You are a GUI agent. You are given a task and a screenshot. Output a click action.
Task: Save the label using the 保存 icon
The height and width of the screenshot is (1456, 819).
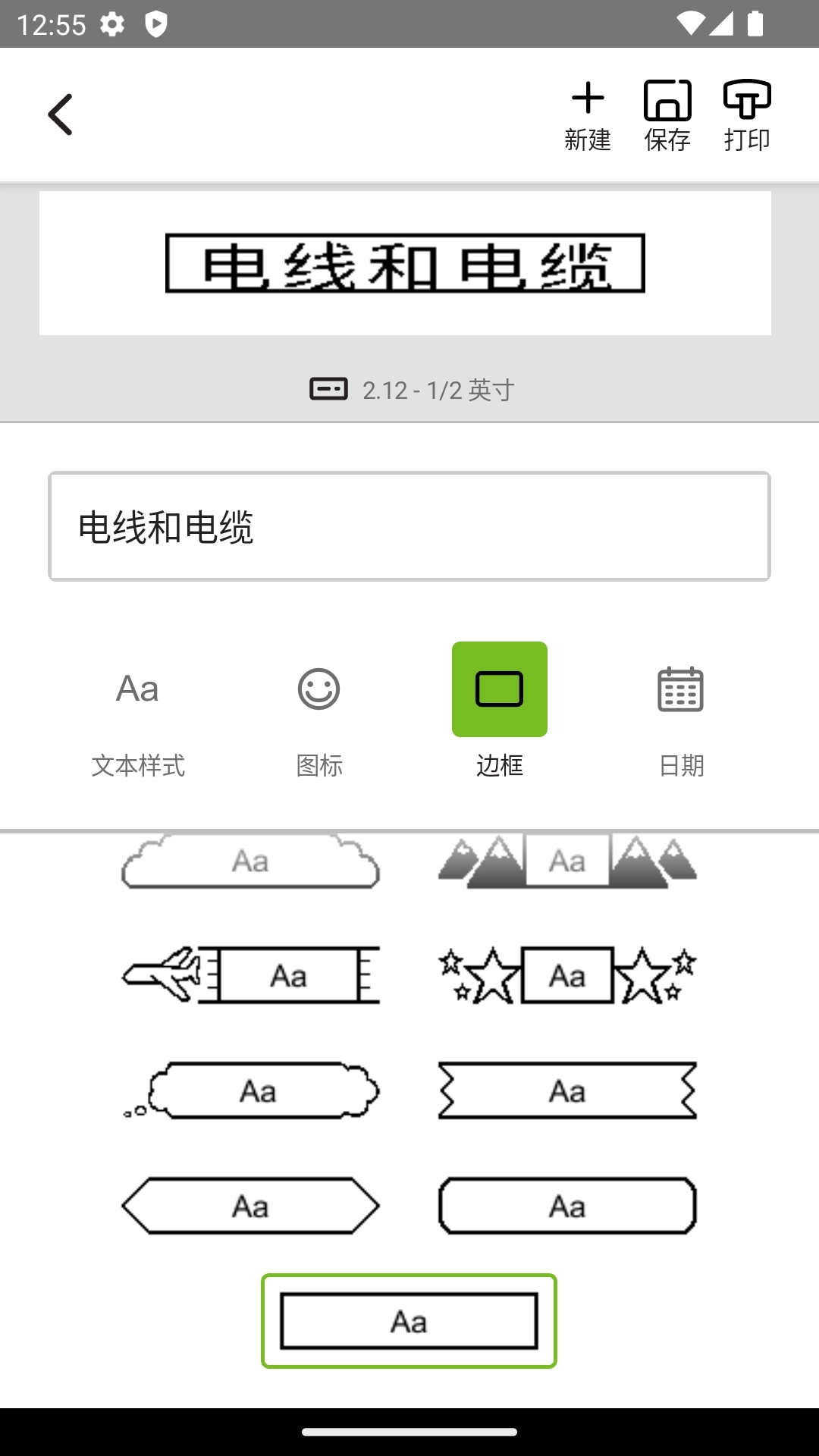pos(667,114)
